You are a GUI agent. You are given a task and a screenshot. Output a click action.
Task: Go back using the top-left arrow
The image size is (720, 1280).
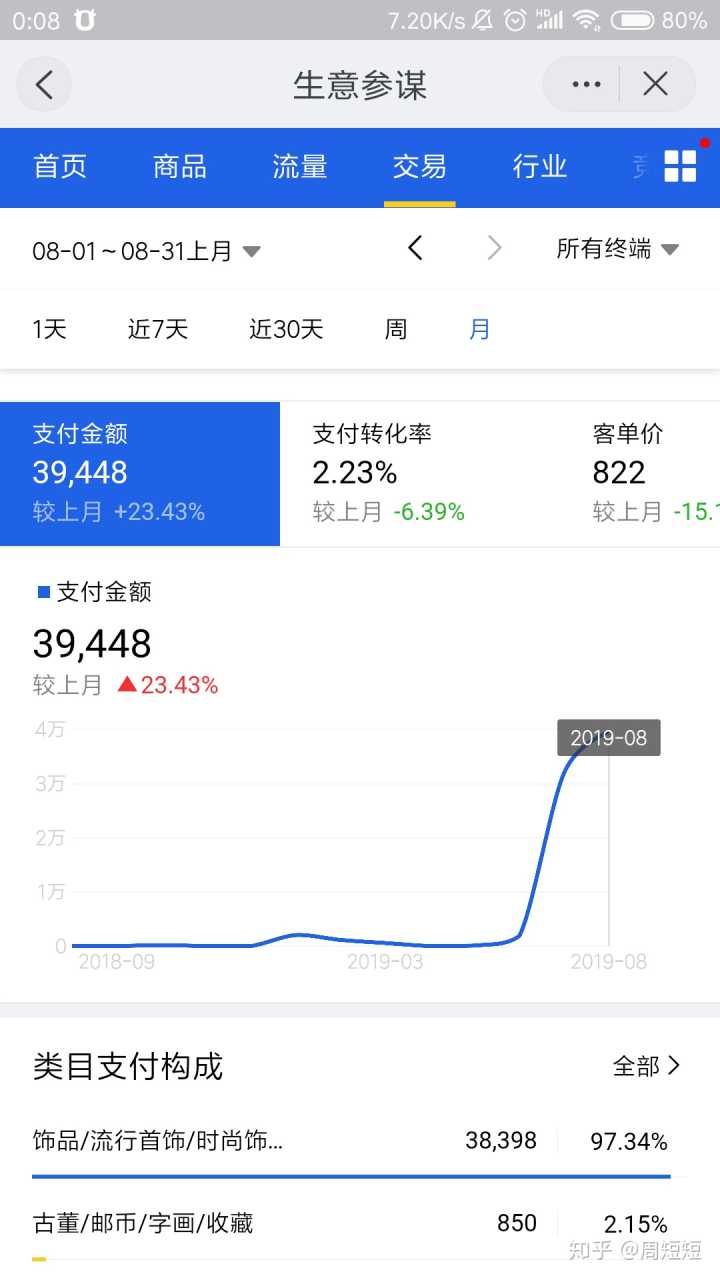(x=44, y=85)
